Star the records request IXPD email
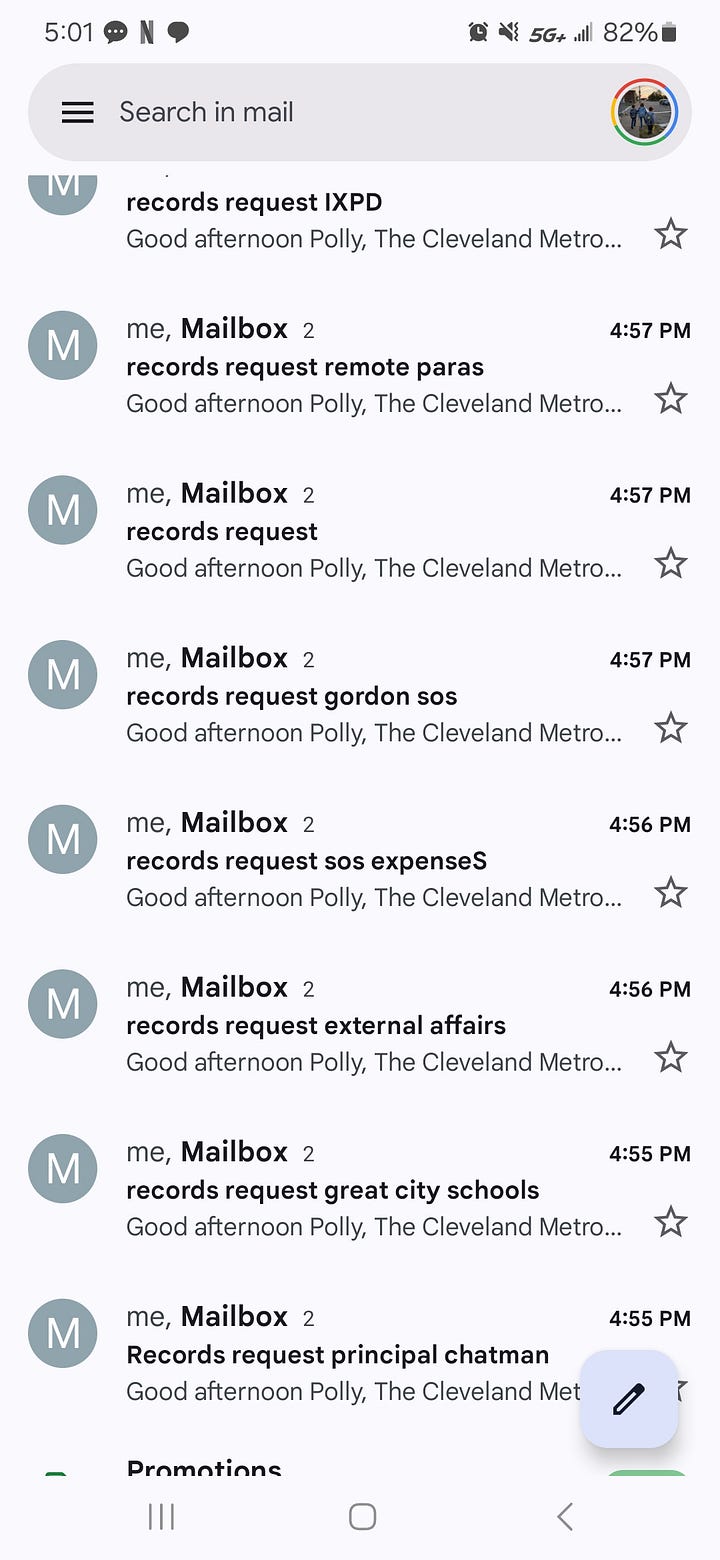Screen dimensions: 720x1560 click(670, 235)
